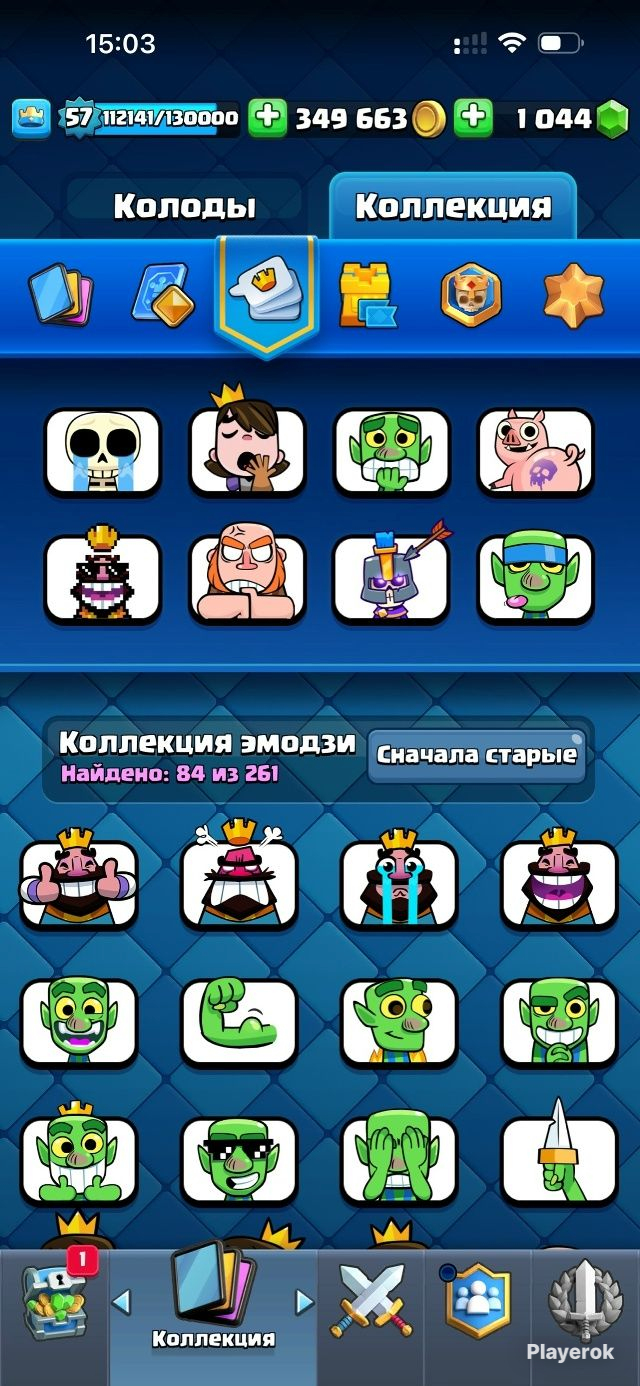The image size is (640, 1386).
Task: Pick the green flexing arm emote
Action: [239, 1022]
